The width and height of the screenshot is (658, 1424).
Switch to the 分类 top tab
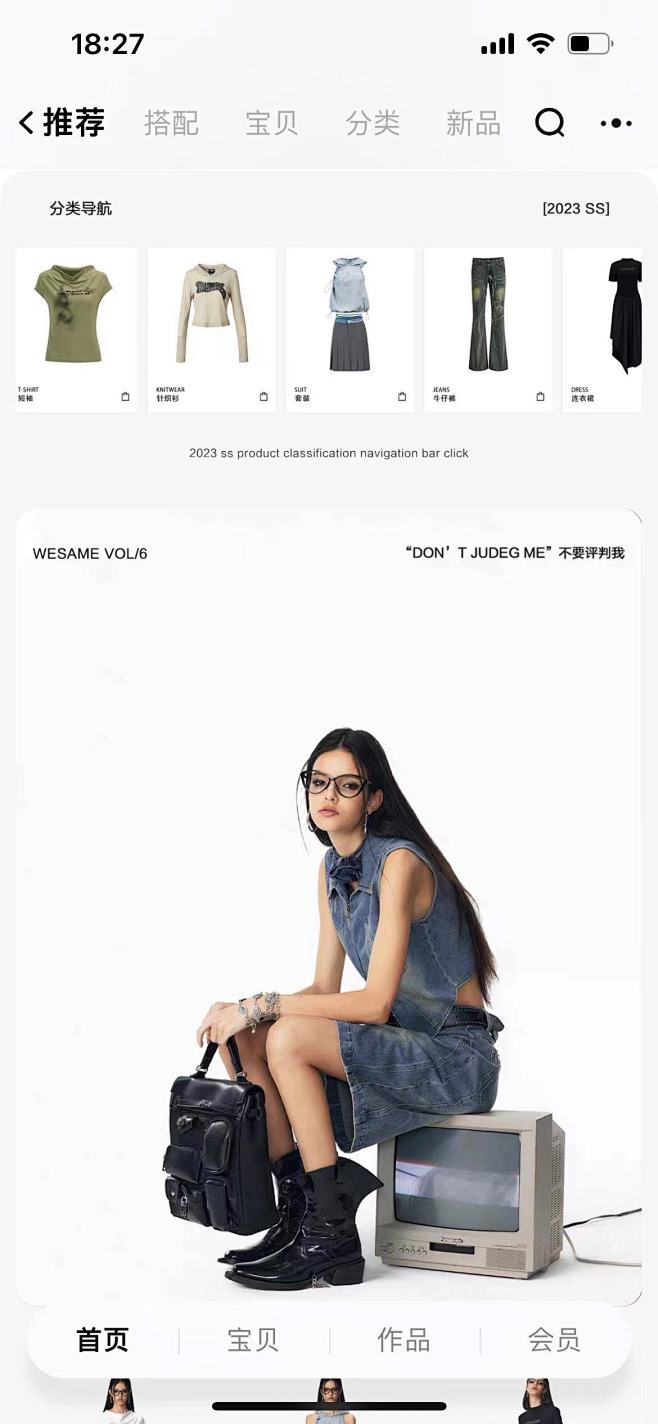point(373,123)
